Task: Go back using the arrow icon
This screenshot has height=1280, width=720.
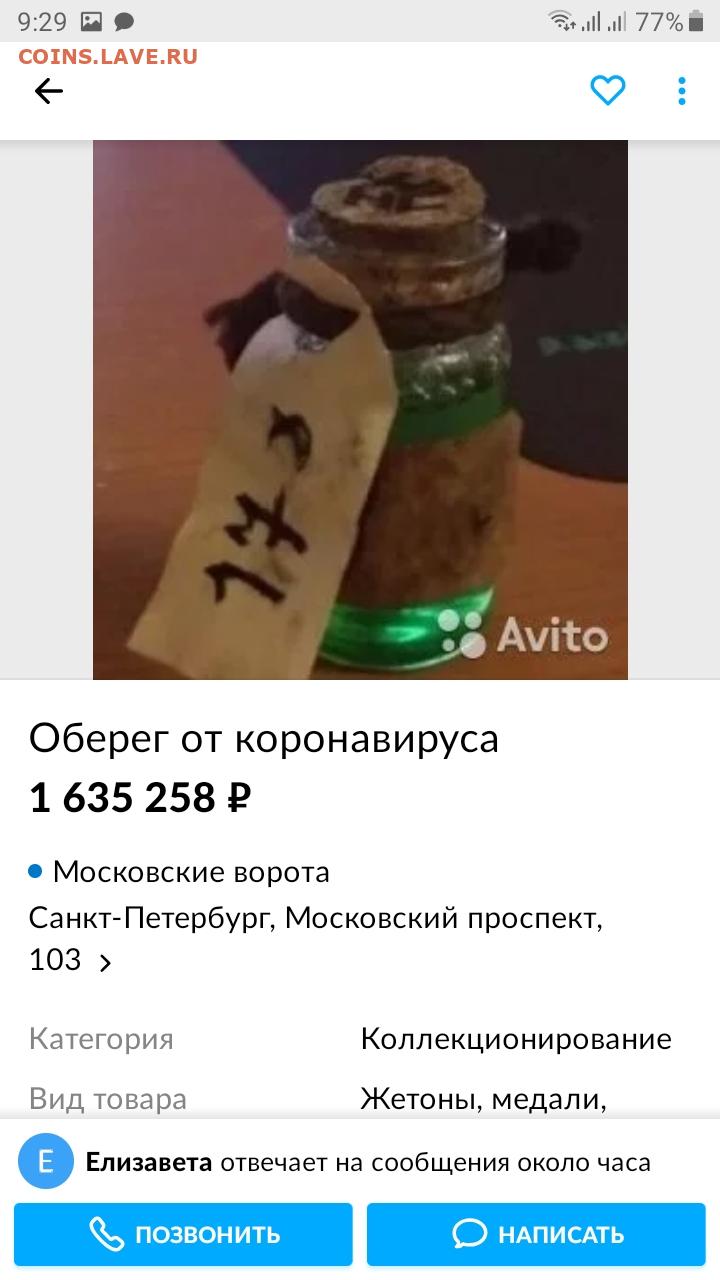Action: (48, 92)
